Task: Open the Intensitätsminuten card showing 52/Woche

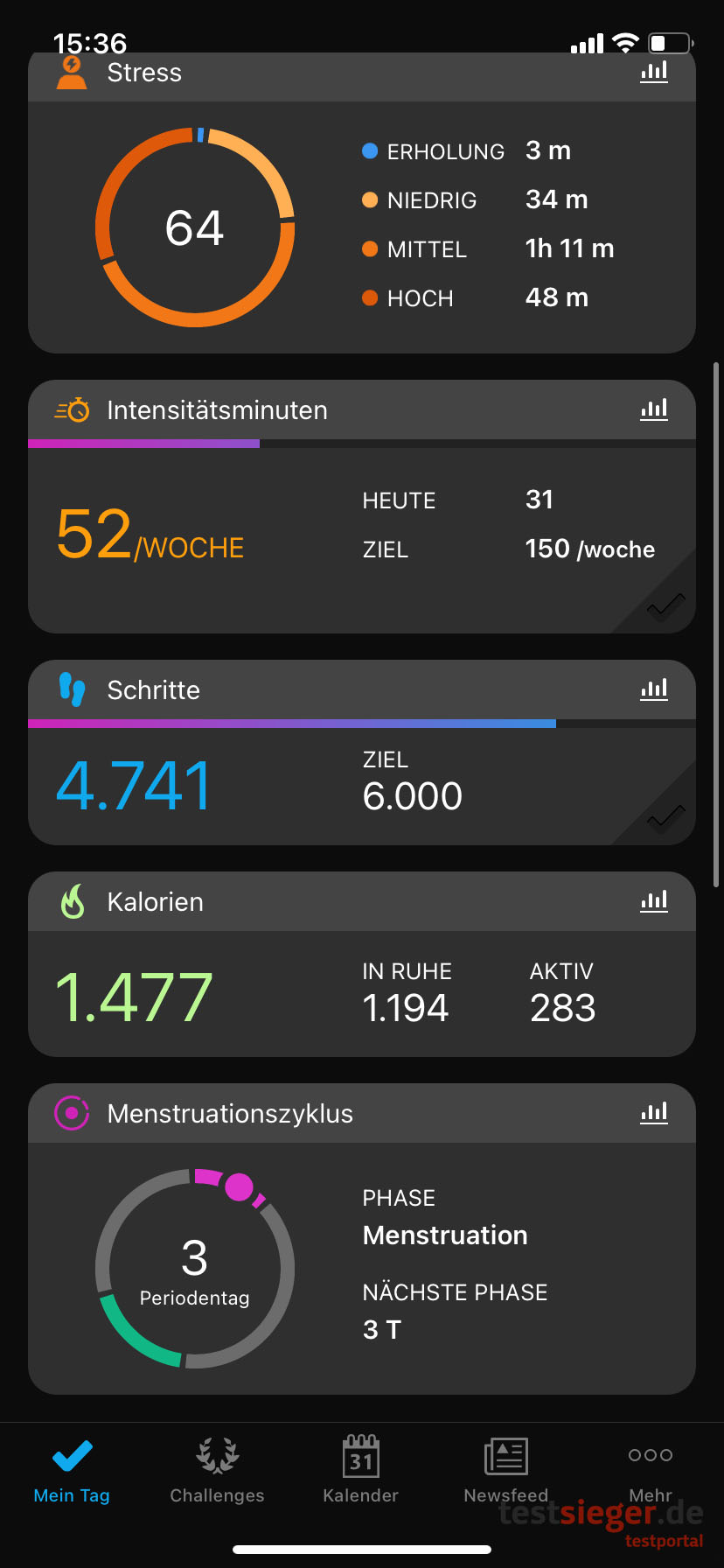Action: 361,535
